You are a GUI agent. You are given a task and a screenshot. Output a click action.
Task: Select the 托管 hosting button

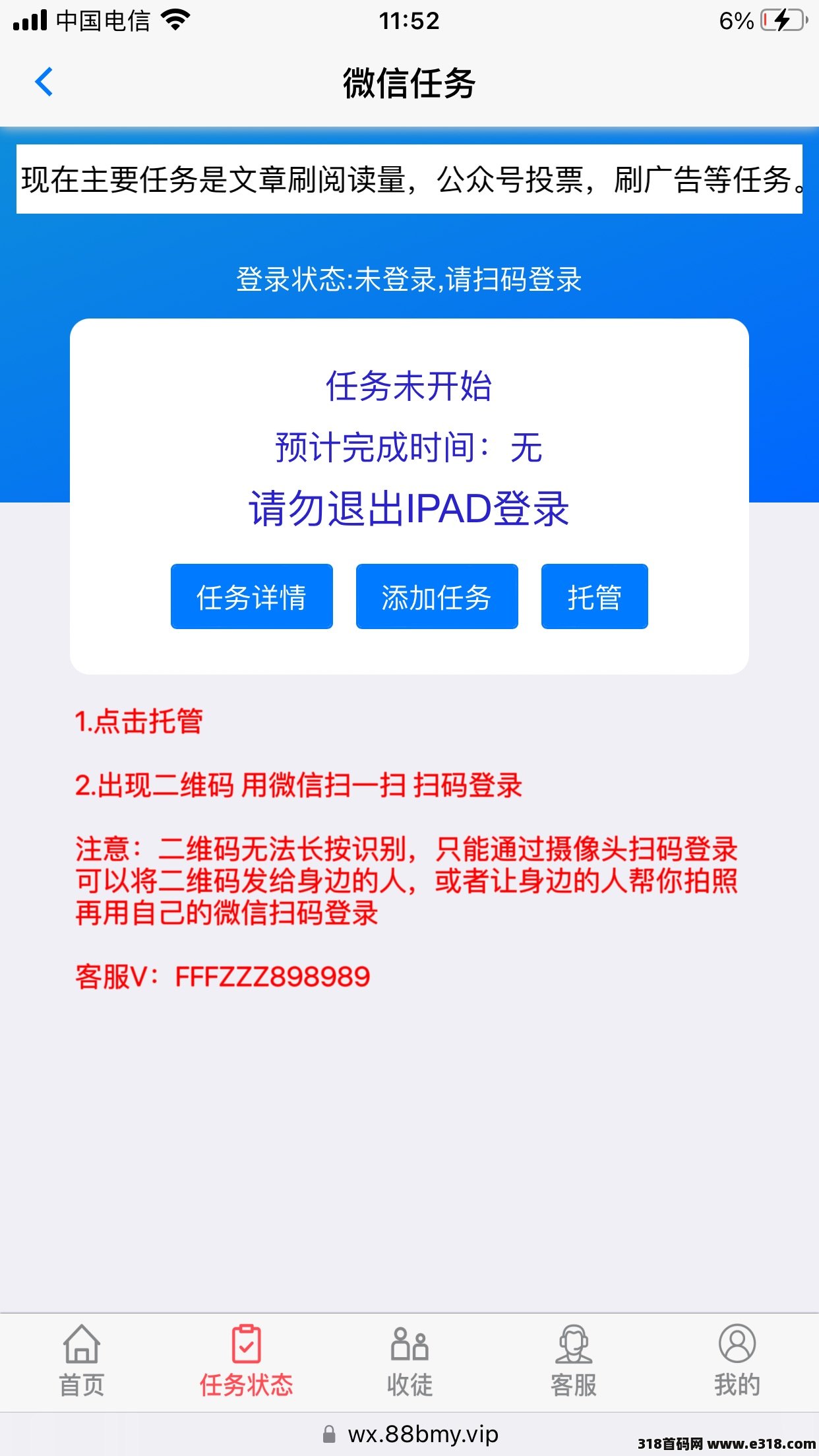[x=594, y=596]
